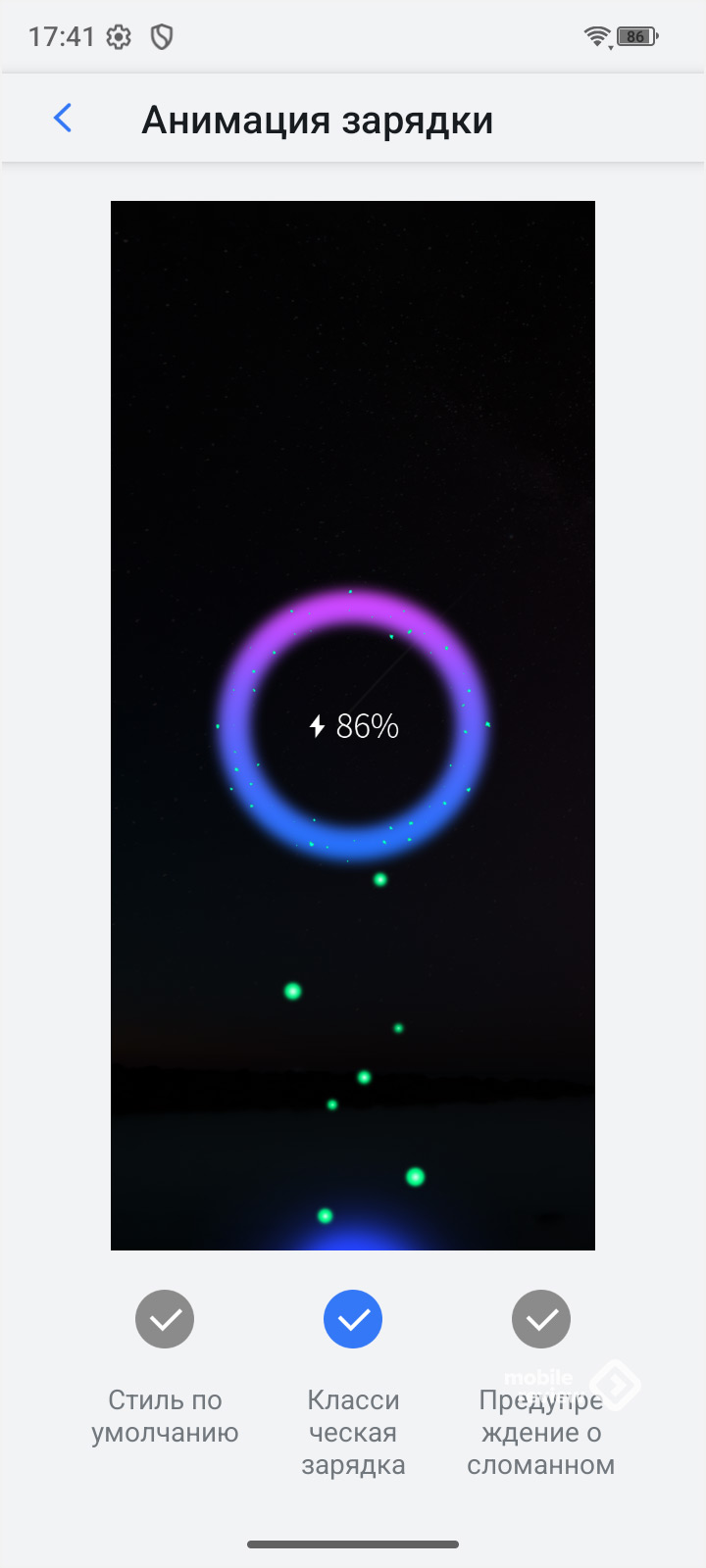The width and height of the screenshot is (706, 1568).
Task: Choose Классическая зарядка style
Action: click(x=353, y=1319)
